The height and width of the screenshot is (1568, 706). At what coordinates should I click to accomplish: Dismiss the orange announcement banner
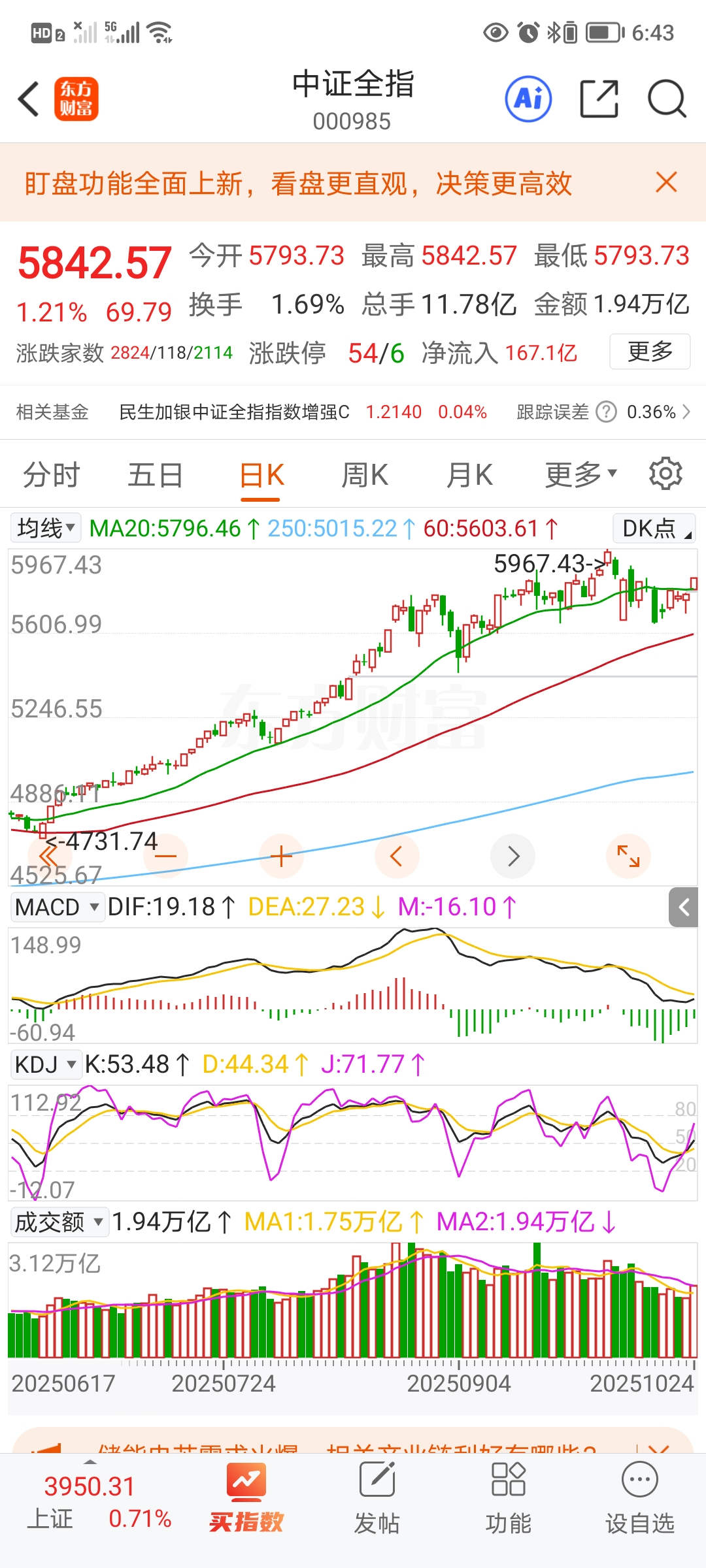pos(666,182)
